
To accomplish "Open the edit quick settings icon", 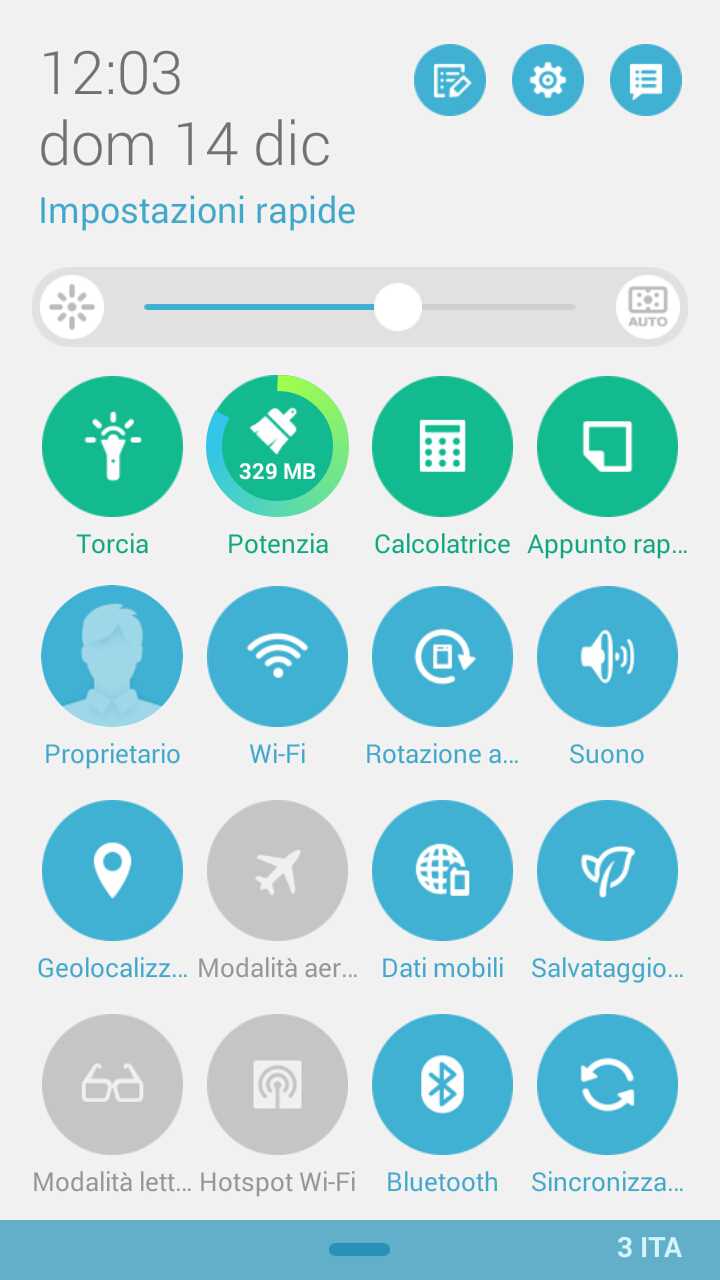I will 450,80.
